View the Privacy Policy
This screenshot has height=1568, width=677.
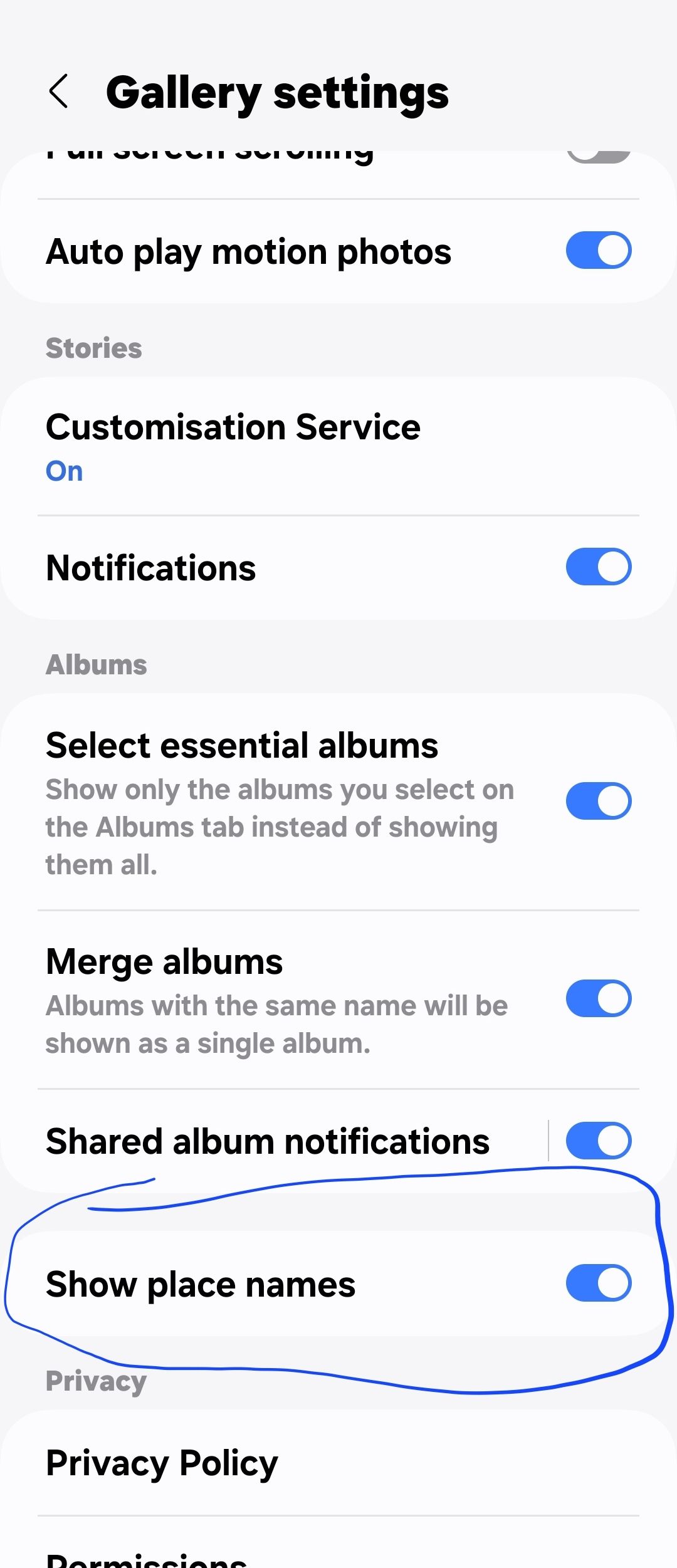(x=162, y=1462)
